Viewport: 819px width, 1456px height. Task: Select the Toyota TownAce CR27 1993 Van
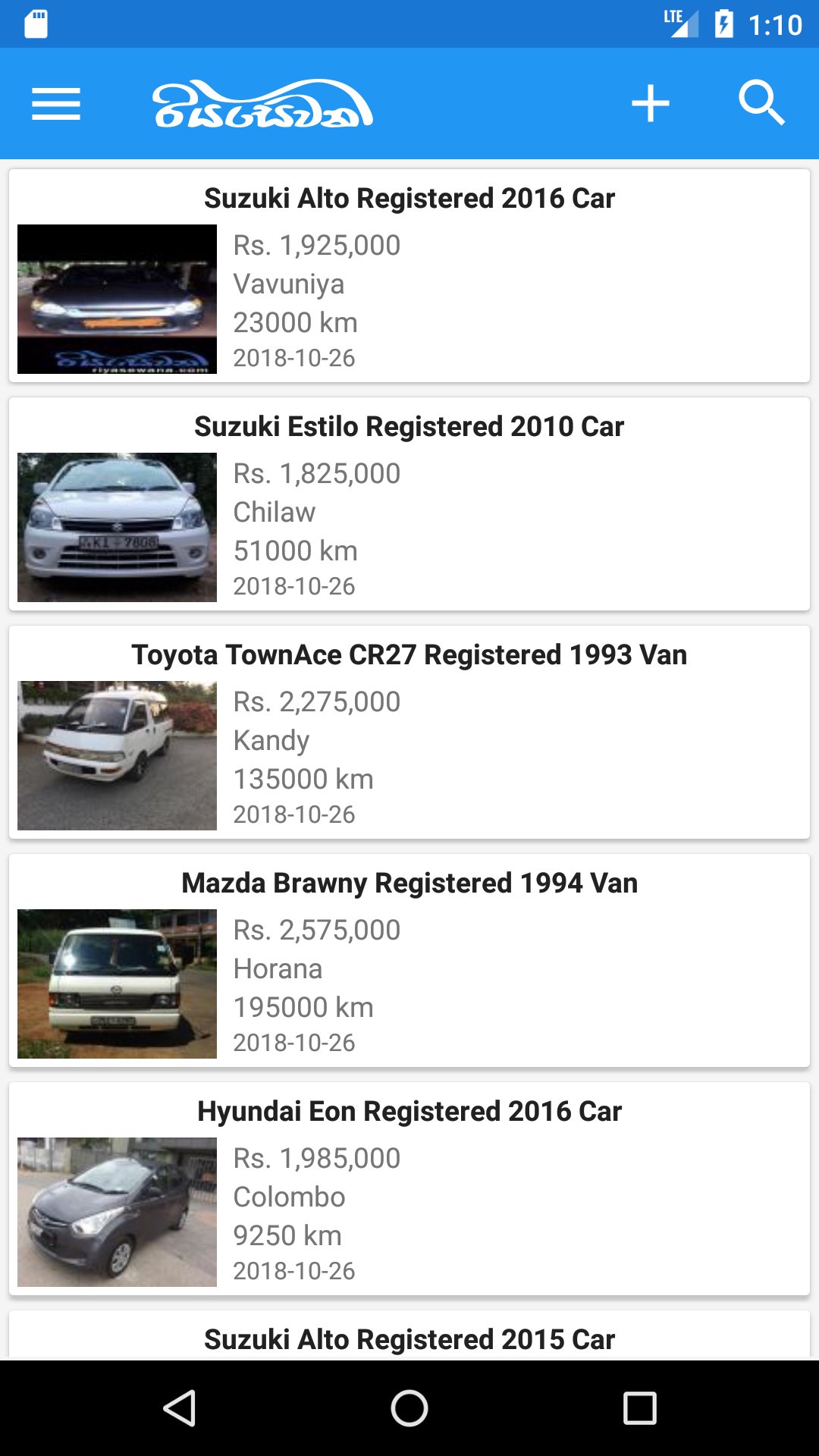click(409, 733)
